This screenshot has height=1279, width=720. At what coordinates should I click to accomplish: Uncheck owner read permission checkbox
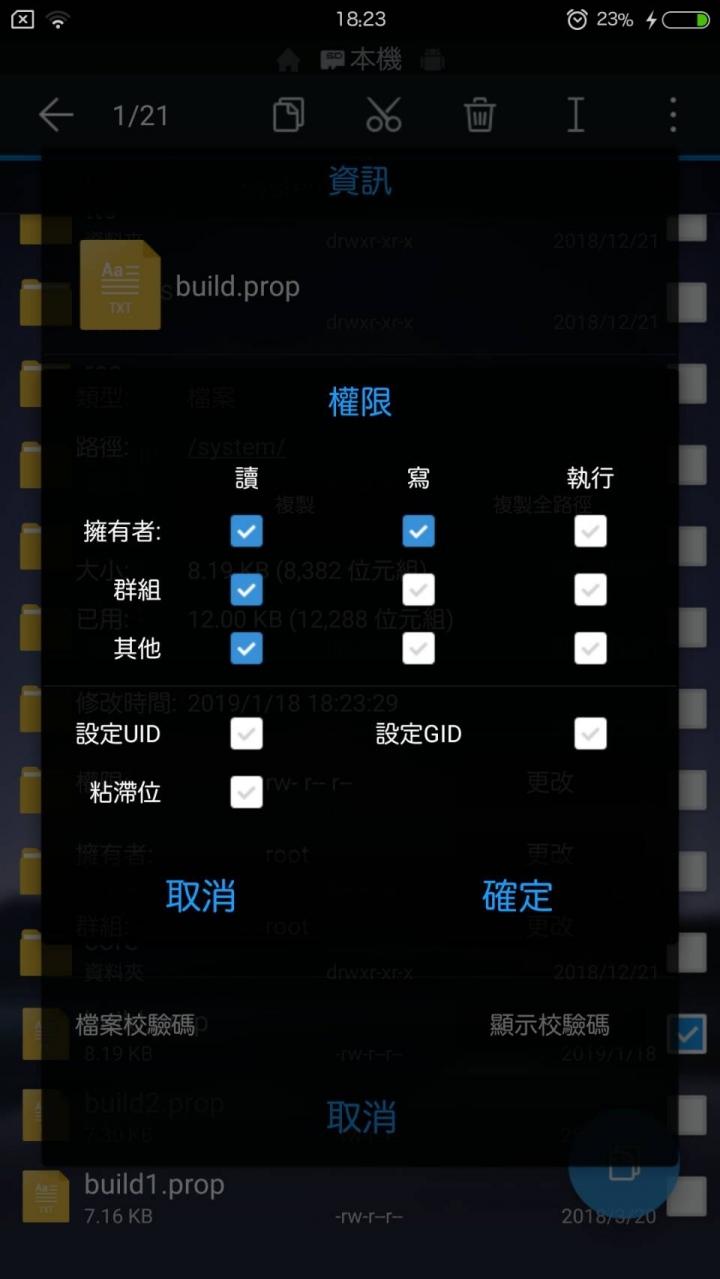point(246,531)
